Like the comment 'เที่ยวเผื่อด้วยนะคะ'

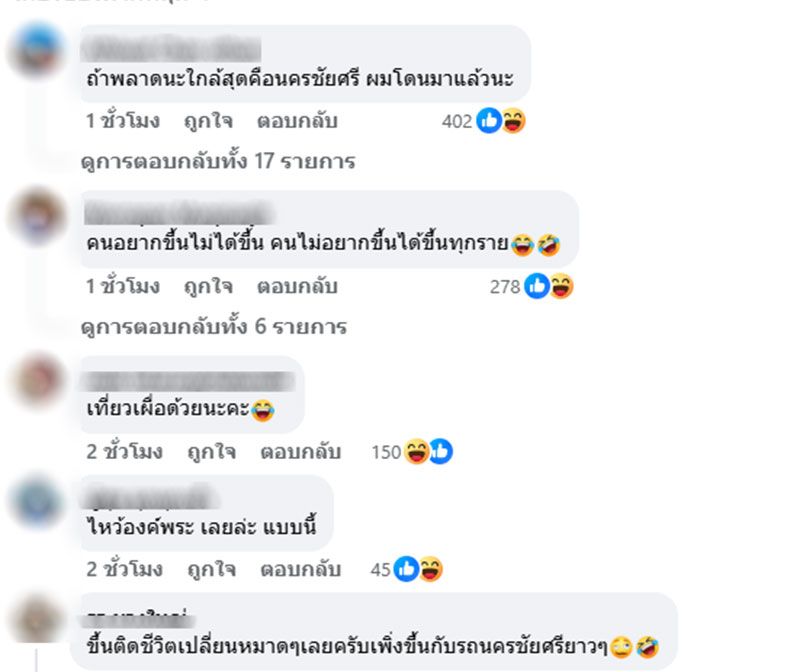[212, 452]
